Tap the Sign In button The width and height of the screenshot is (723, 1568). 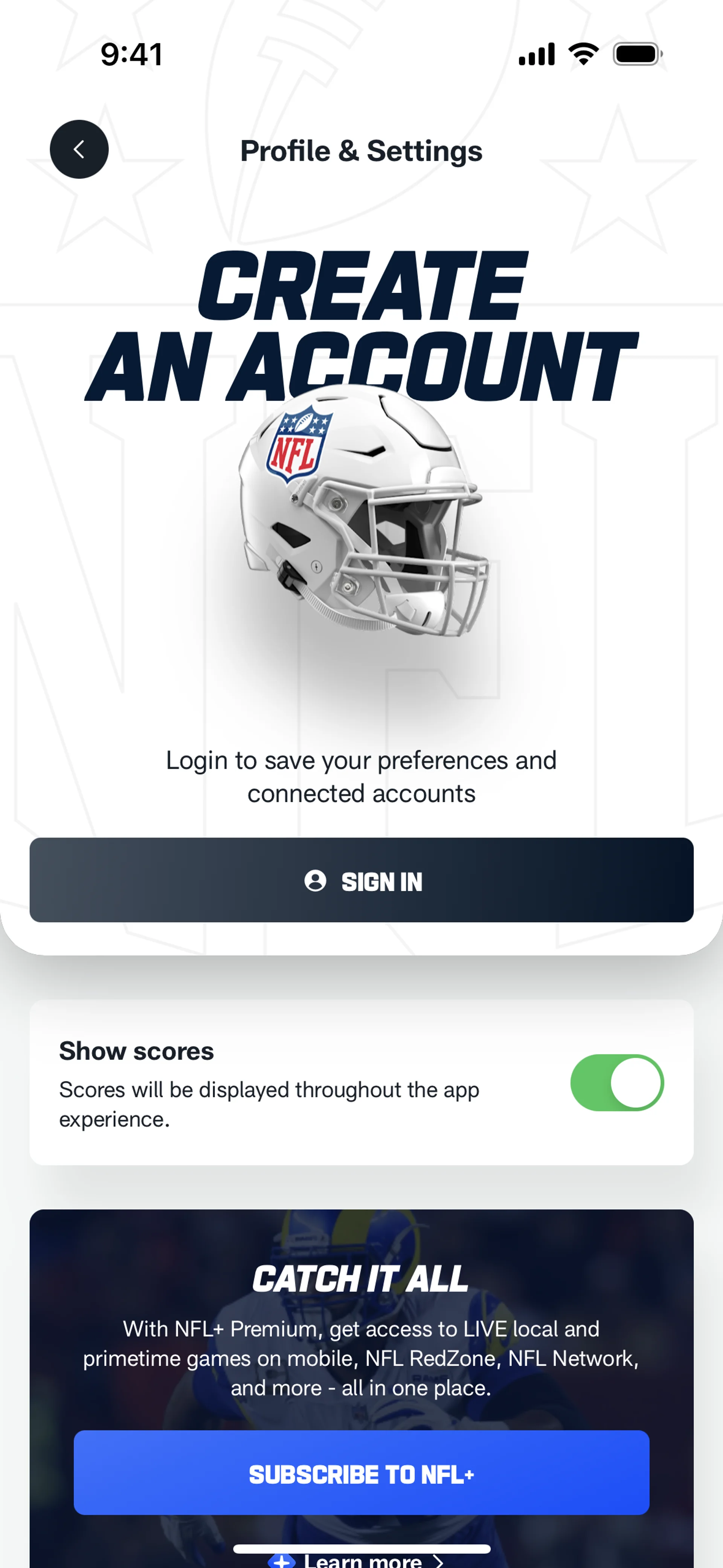(361, 880)
